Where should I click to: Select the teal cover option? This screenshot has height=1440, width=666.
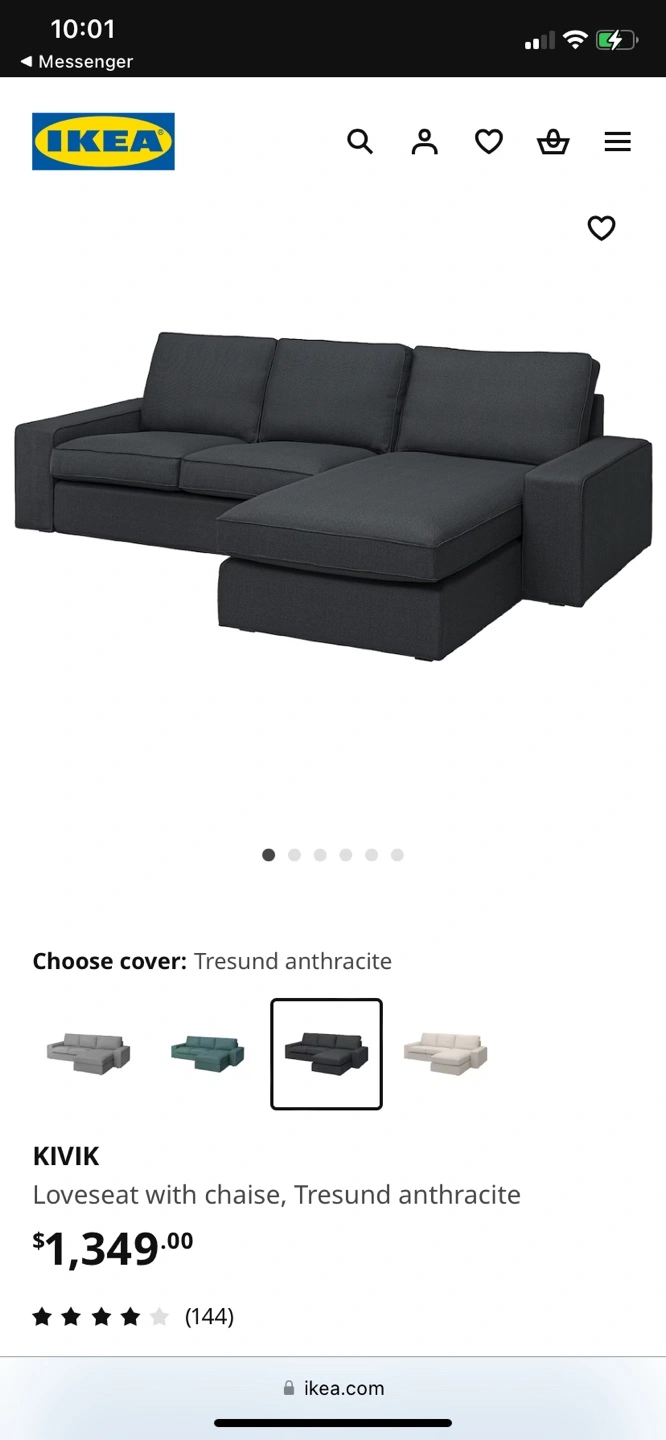click(x=207, y=1053)
